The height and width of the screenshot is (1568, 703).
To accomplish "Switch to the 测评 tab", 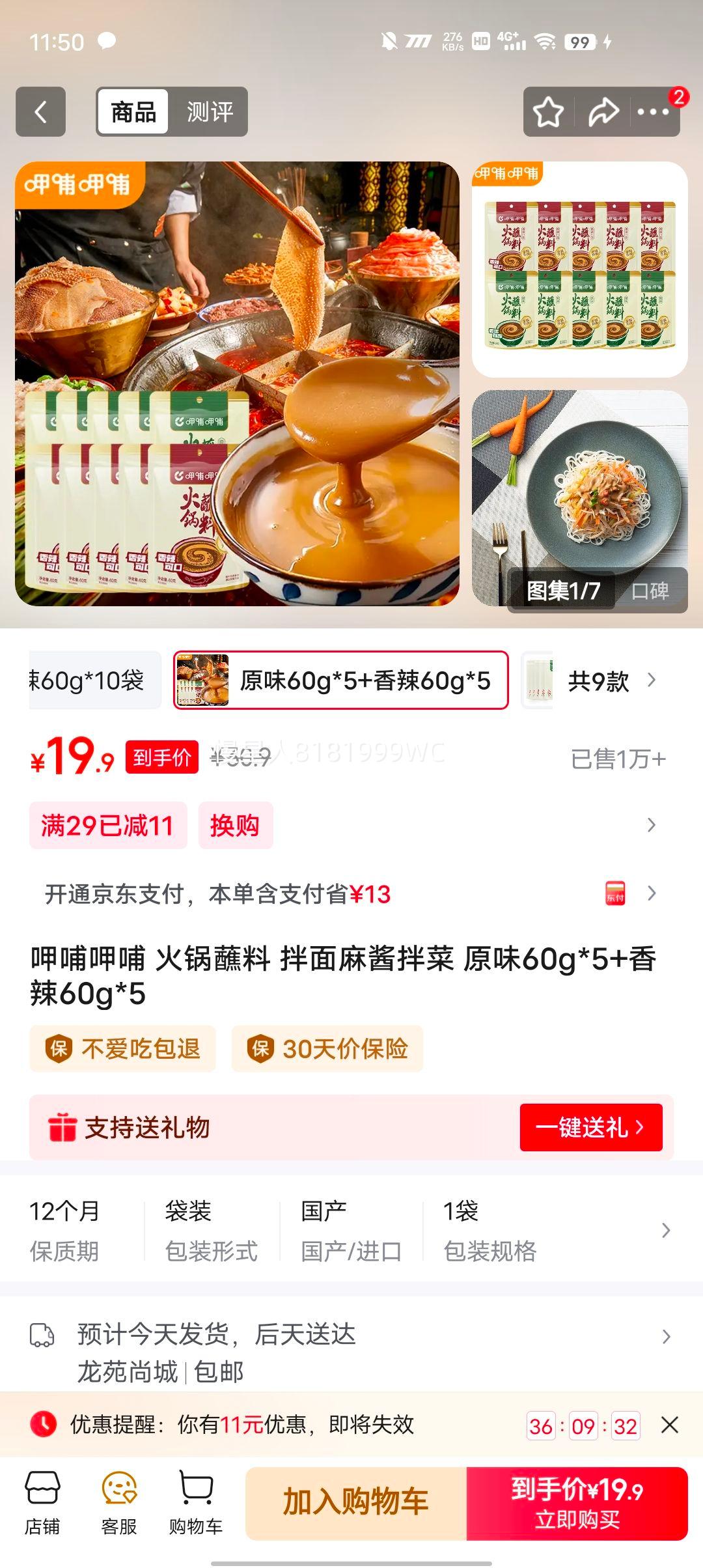I will pyautogui.click(x=210, y=112).
